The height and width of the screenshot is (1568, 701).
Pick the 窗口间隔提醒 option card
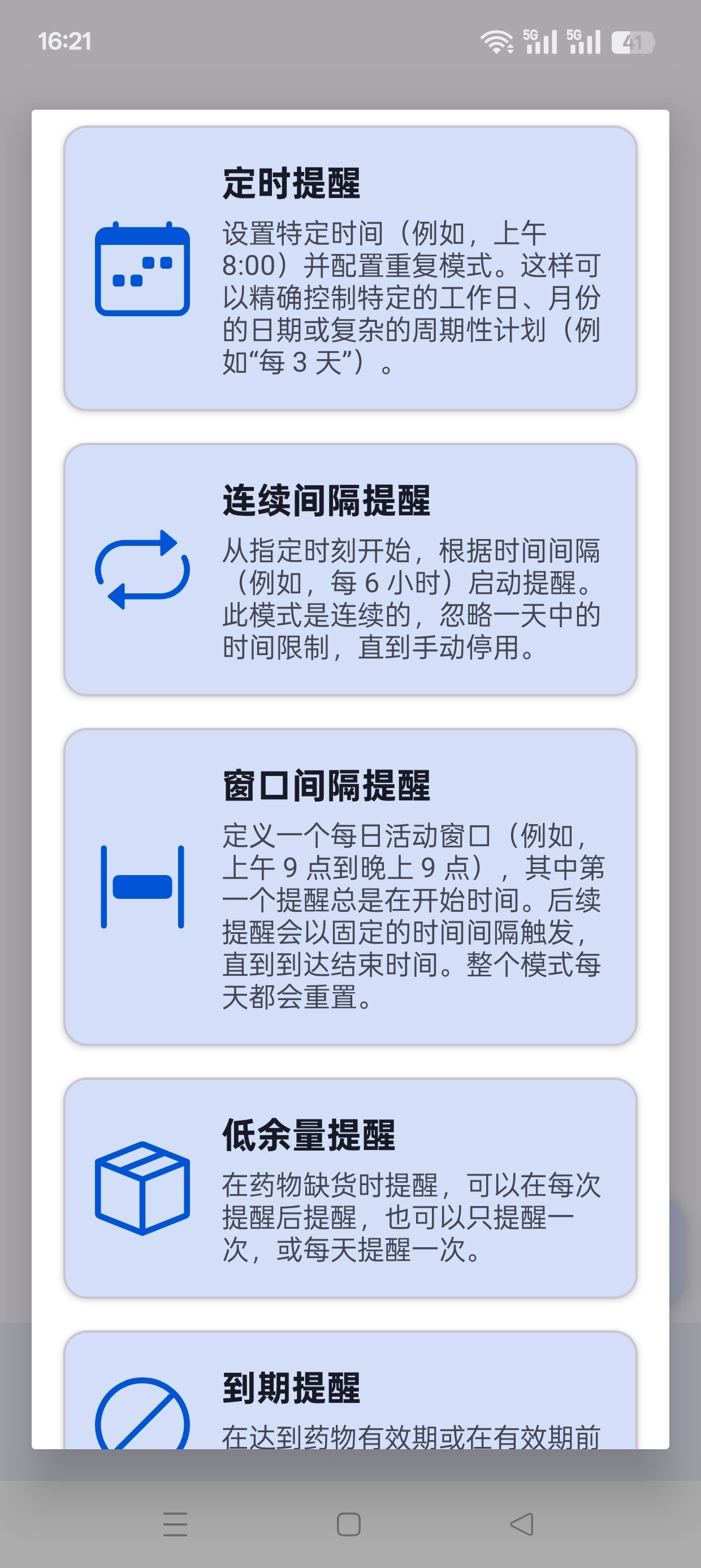pos(350,887)
